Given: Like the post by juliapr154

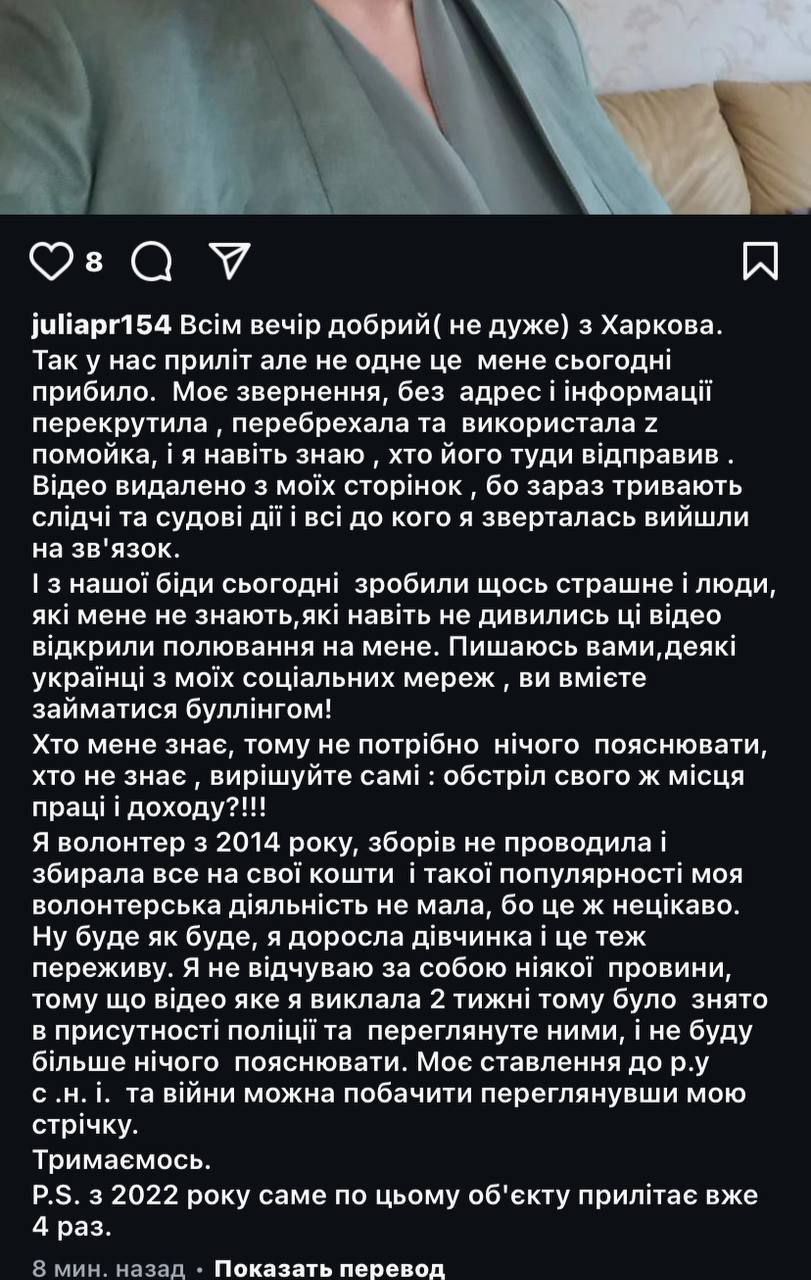Looking at the screenshot, I should (52, 262).
